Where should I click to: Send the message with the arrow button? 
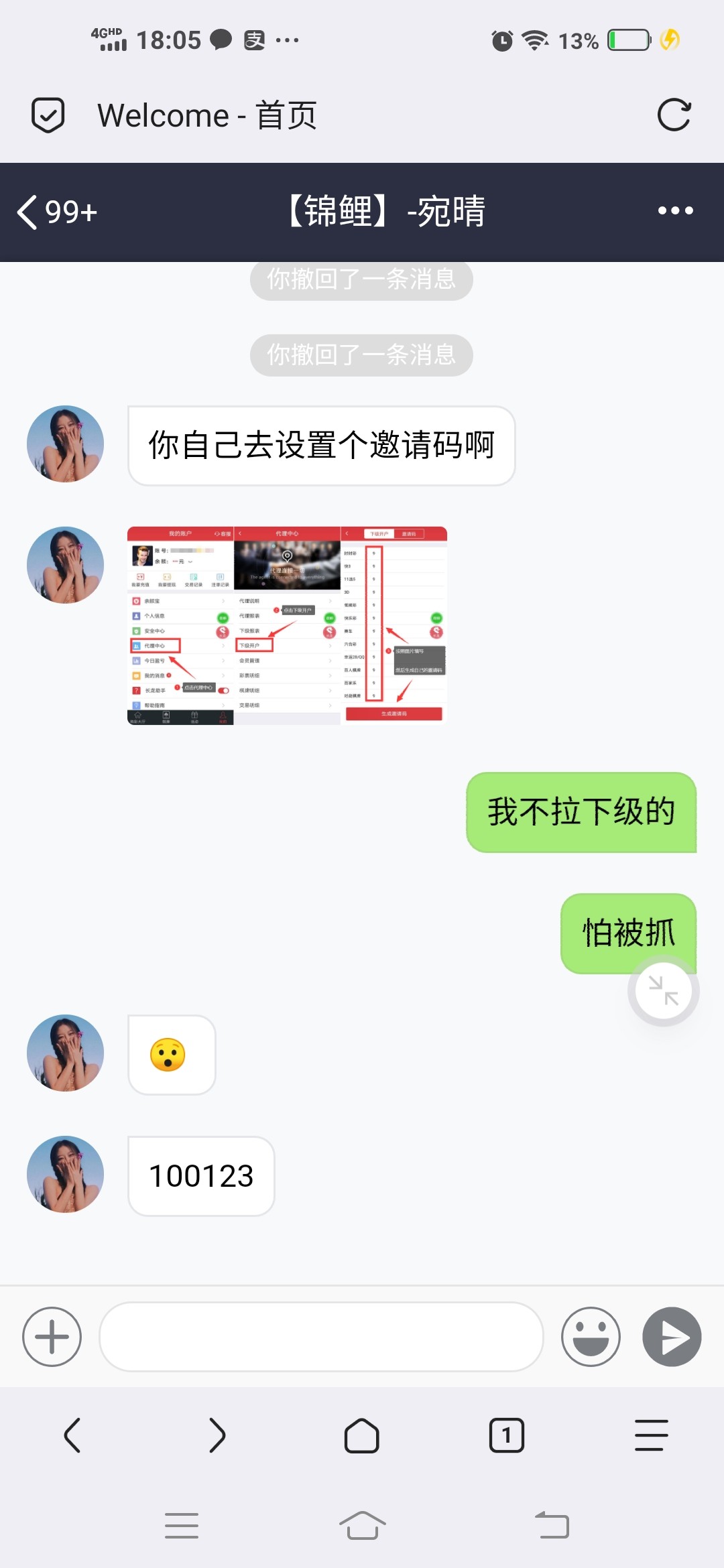(x=672, y=1336)
